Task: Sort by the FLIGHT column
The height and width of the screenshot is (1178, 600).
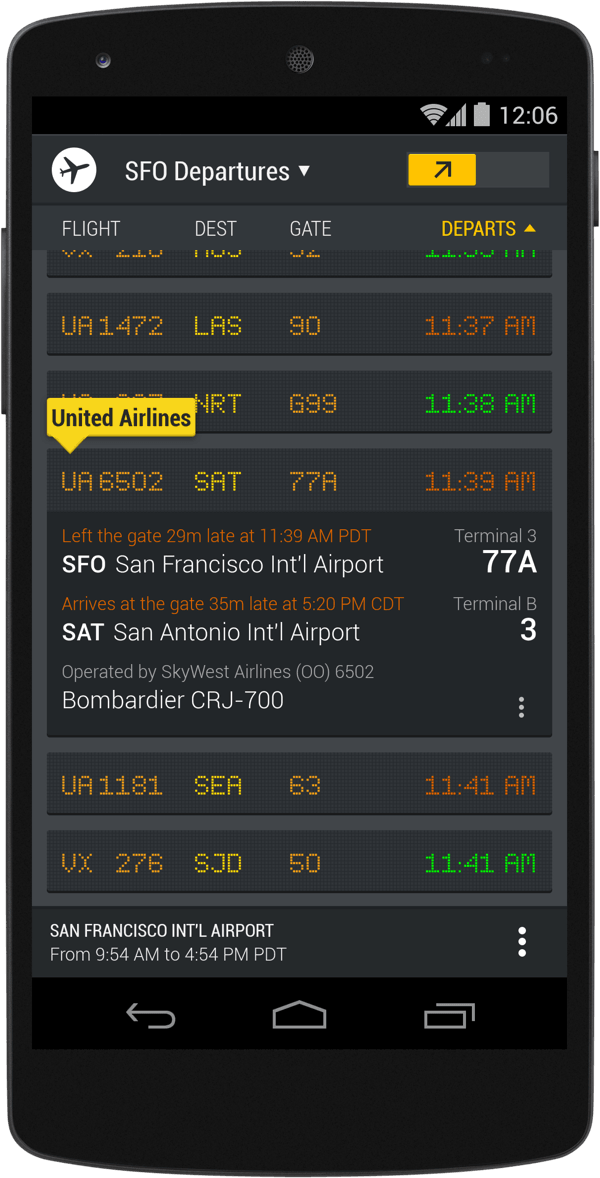Action: 91,228
